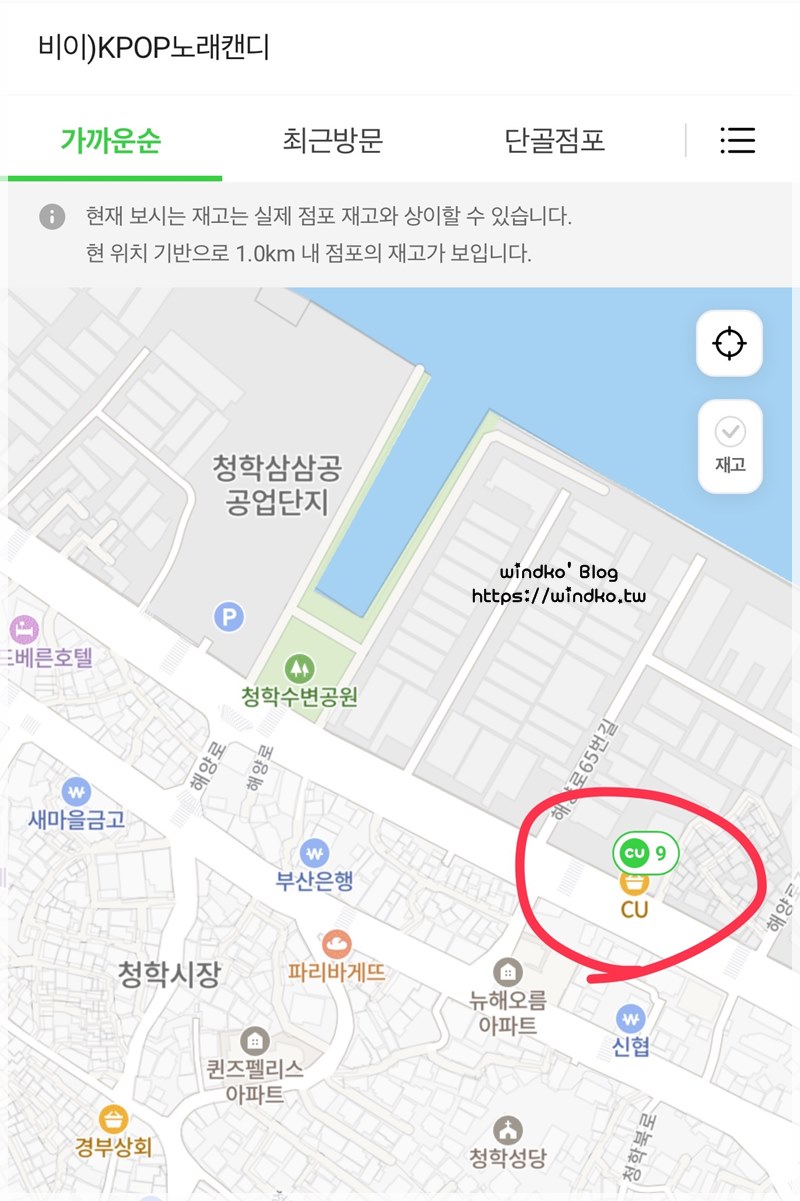Viewport: 800px width, 1201px height.
Task: Open the list view icon
Action: (x=737, y=141)
